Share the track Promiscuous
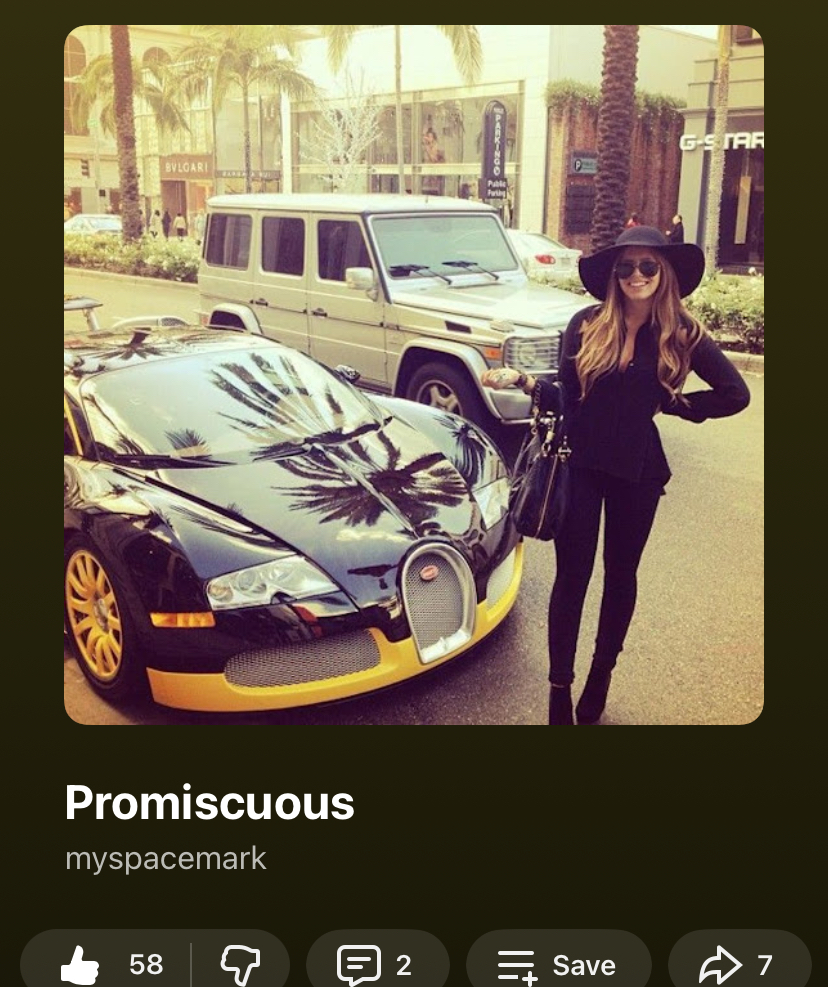The width and height of the screenshot is (828, 987). pos(738,964)
